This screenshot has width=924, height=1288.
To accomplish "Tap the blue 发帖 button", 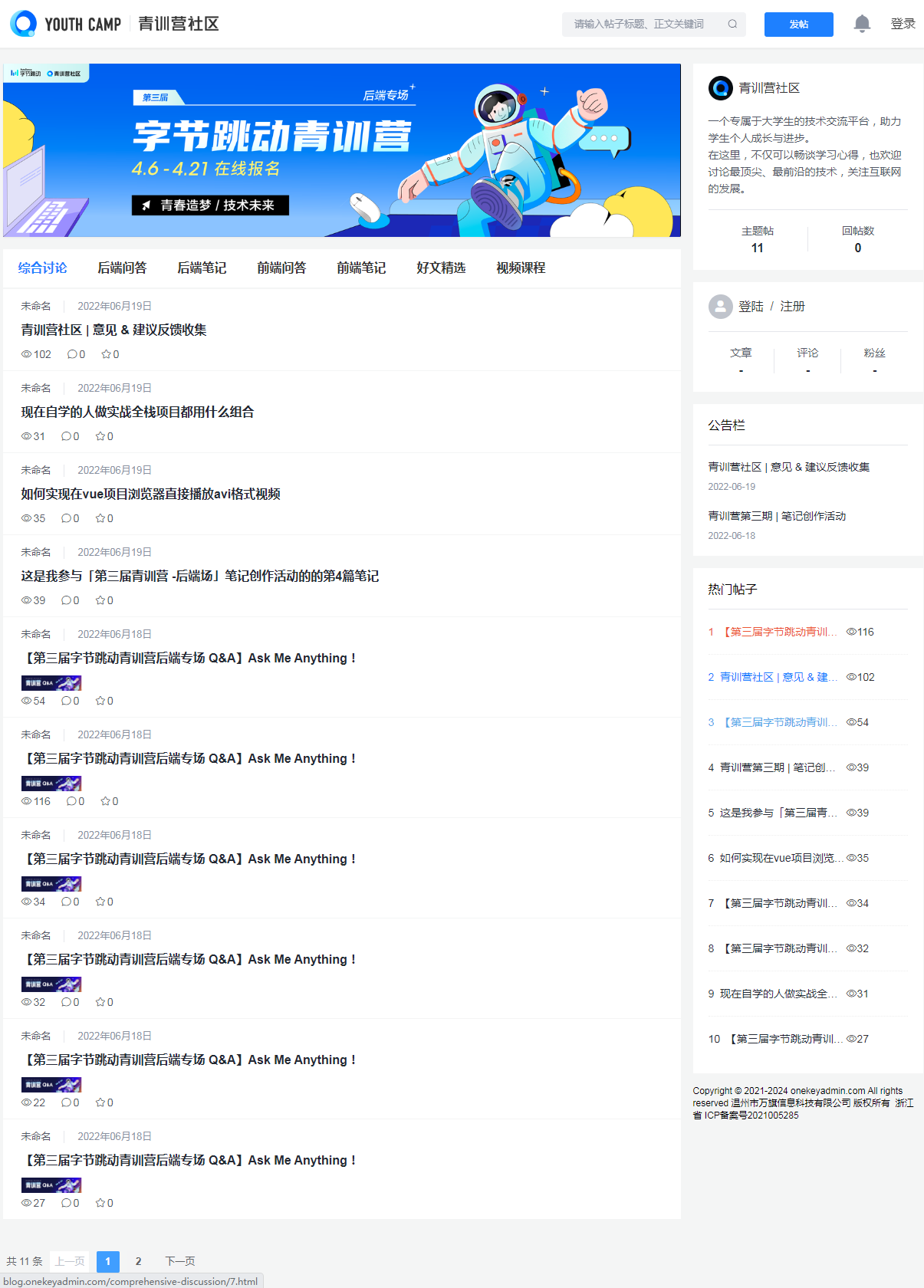I will 798,25.
